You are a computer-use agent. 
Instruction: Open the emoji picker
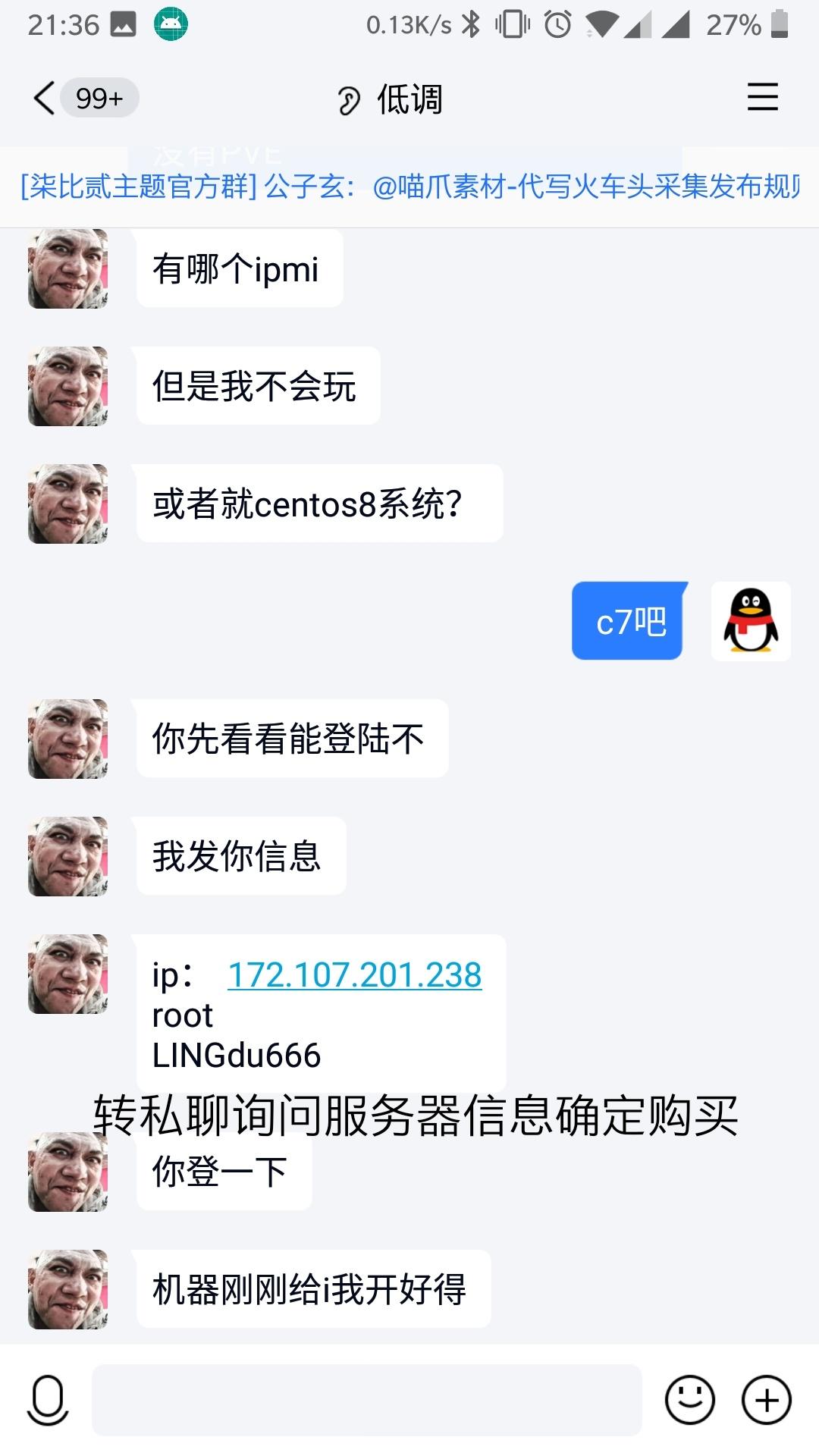pos(689,1400)
